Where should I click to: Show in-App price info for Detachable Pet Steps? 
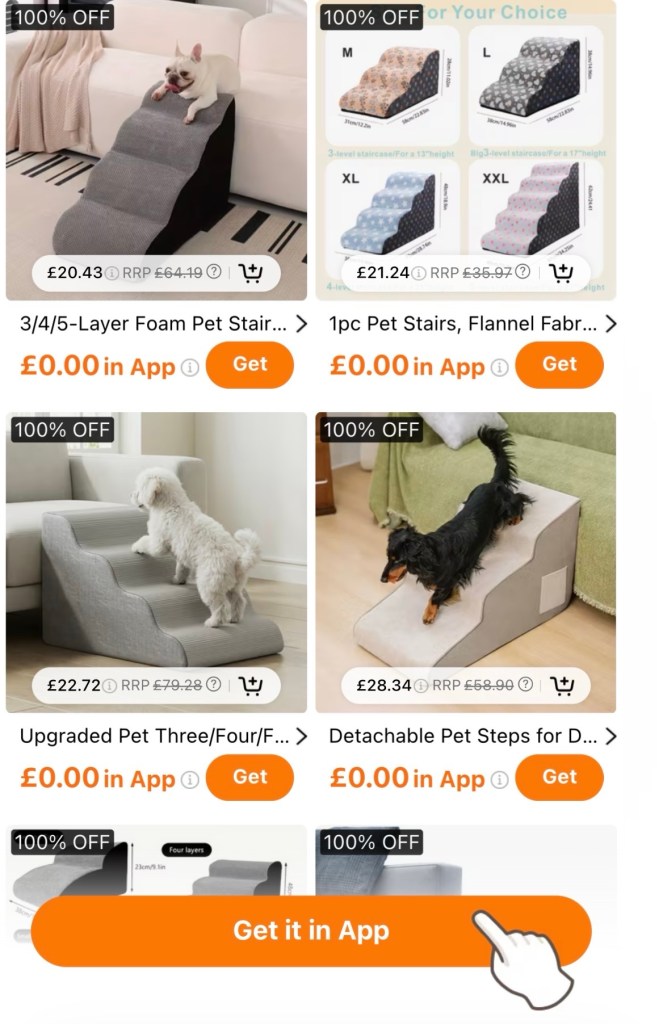[x=498, y=780]
